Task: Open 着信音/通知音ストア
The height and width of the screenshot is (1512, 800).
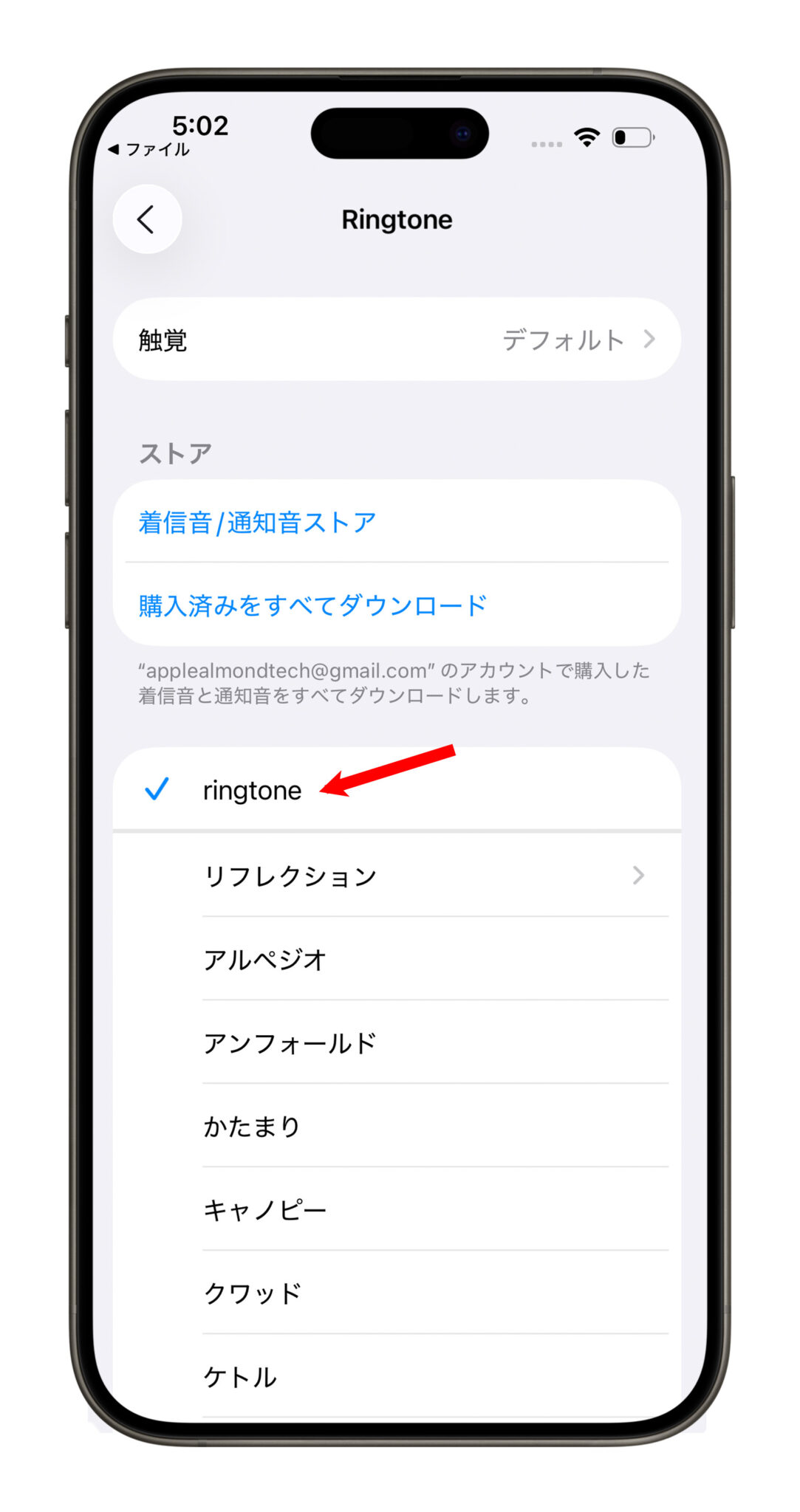Action: (x=257, y=523)
